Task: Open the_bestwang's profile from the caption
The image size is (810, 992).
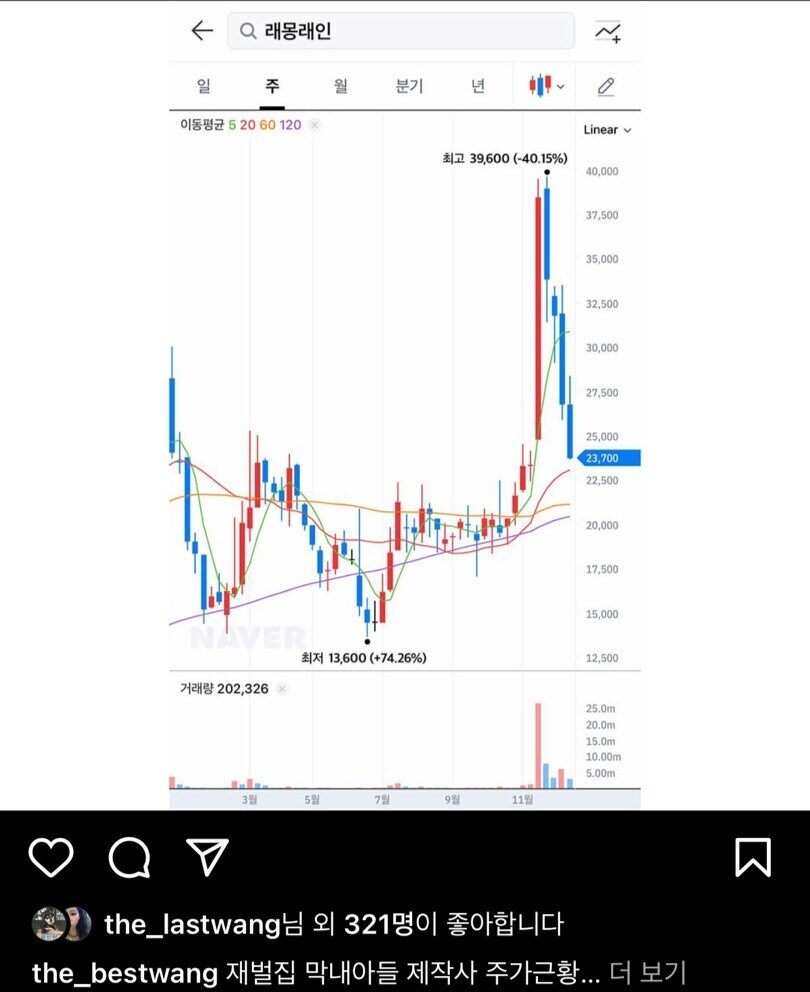Action: 125,973
